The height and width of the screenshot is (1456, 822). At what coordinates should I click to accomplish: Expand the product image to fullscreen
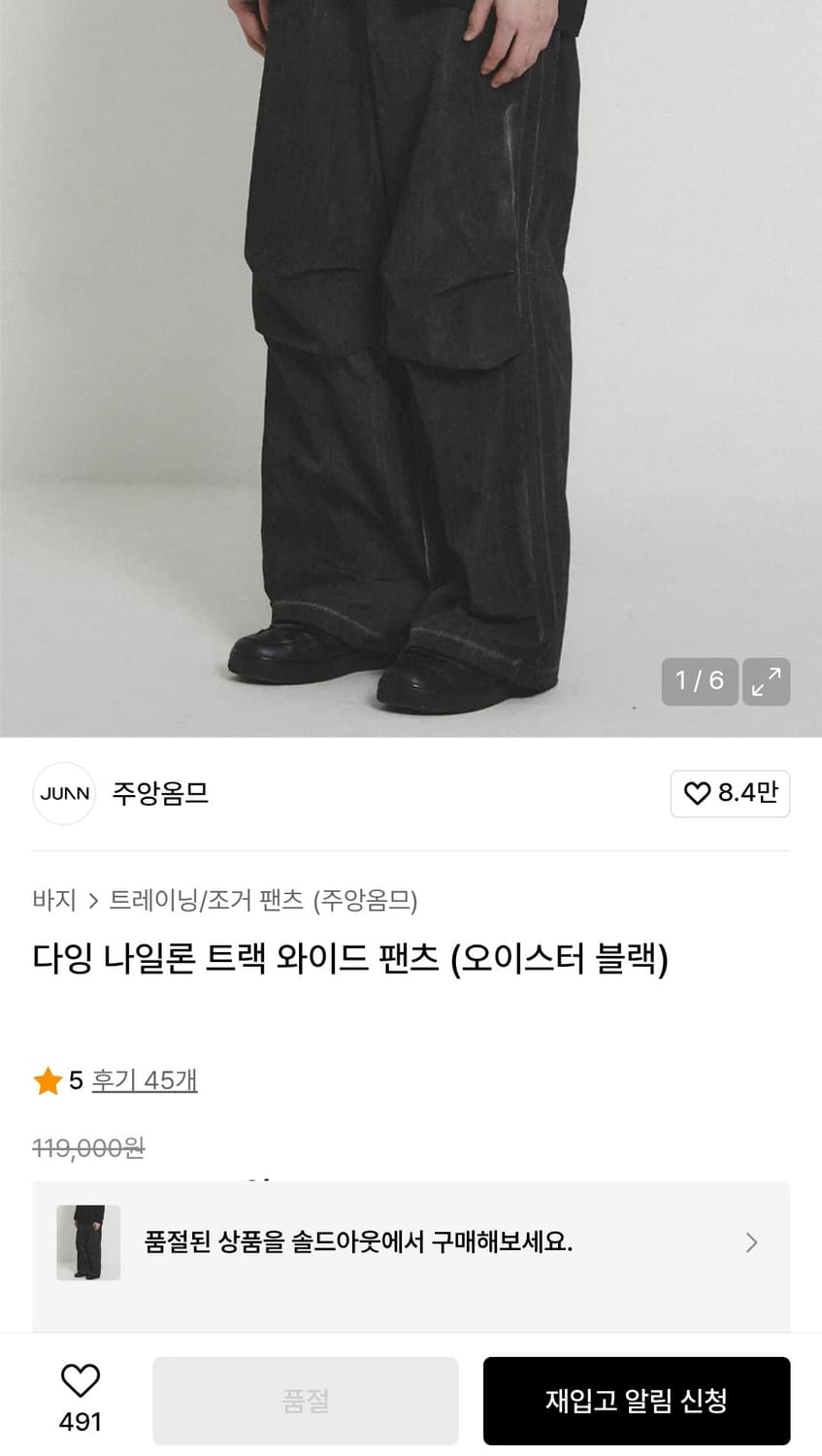coord(766,681)
